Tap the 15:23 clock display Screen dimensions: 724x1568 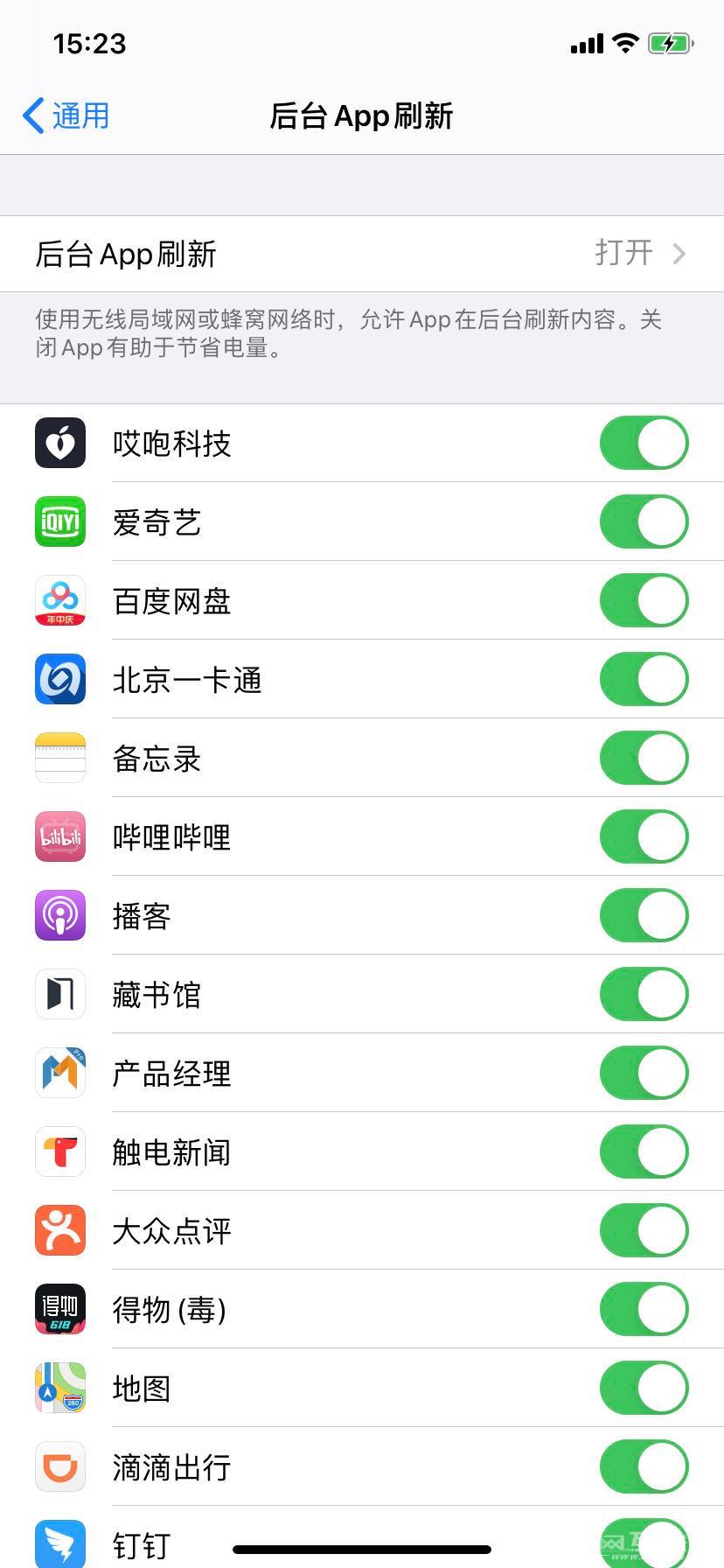(x=90, y=43)
